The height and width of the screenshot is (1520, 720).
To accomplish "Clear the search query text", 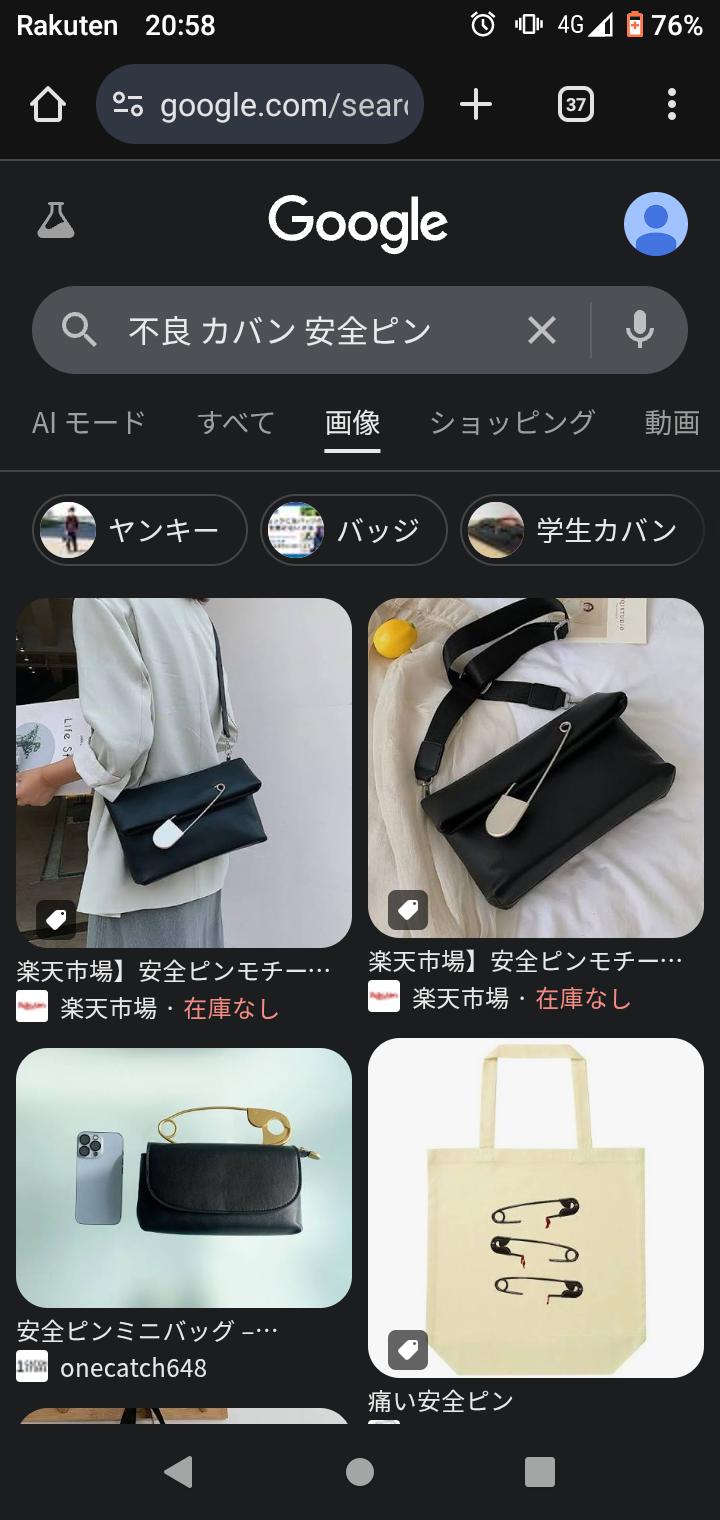I will coord(541,330).
